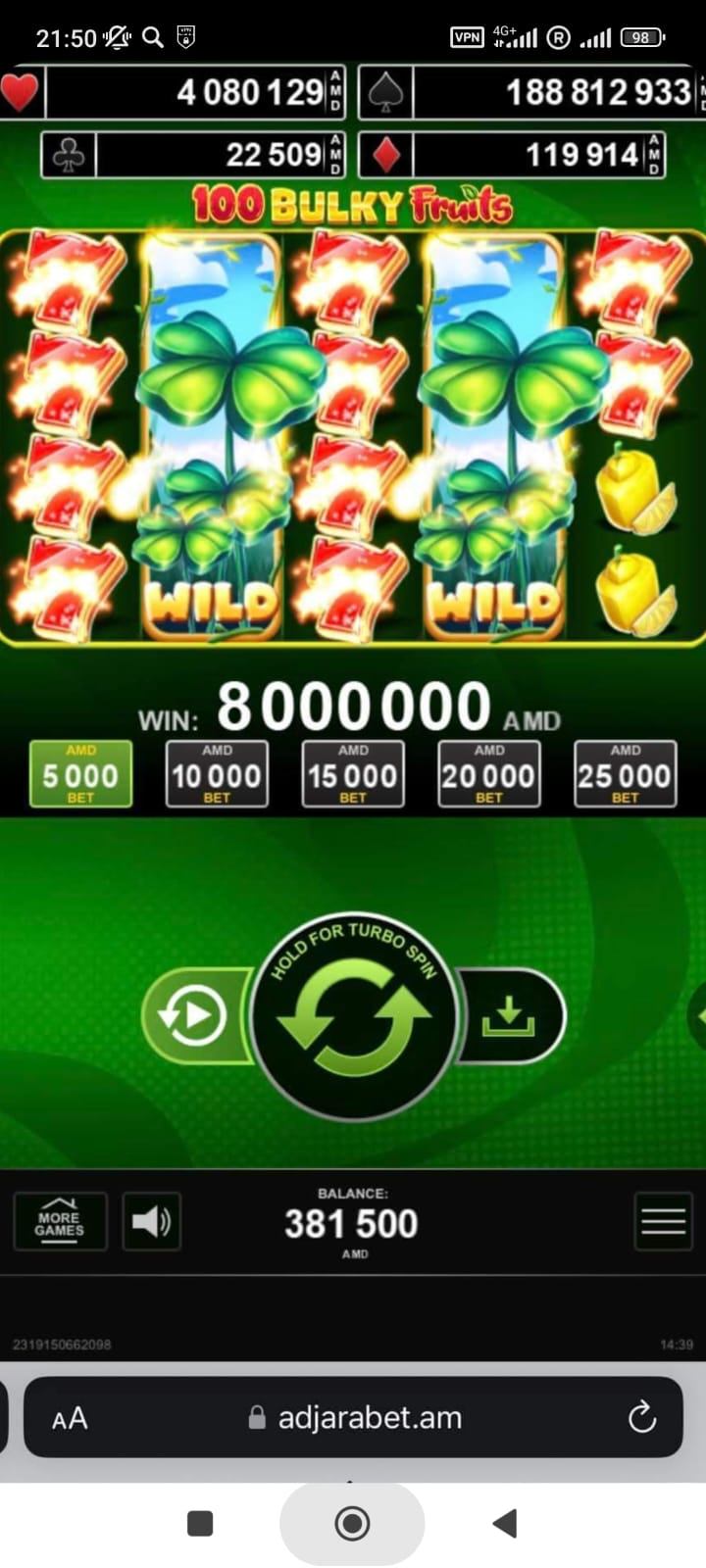706x1568 pixels.
Task: Open the browser text size AA option
Action: (x=70, y=1418)
